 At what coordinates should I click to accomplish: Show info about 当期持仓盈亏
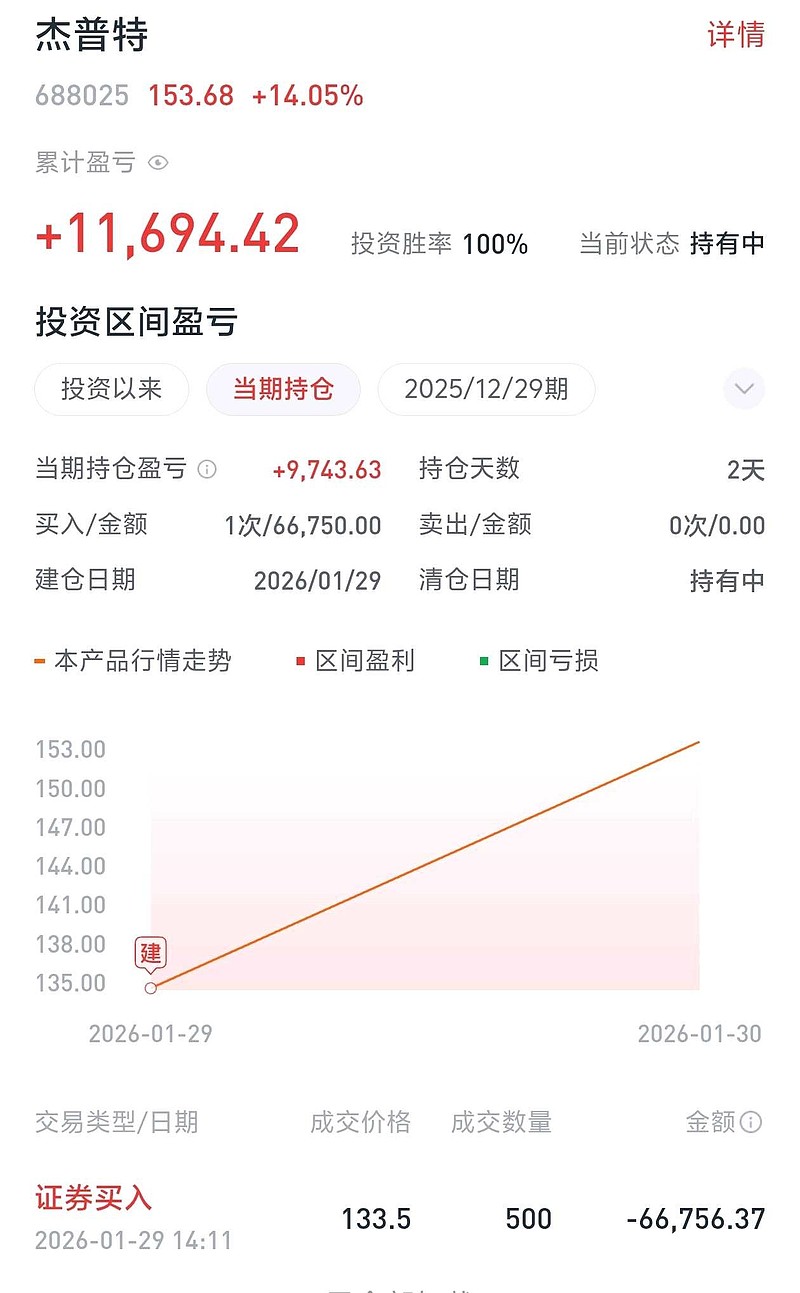(x=207, y=469)
